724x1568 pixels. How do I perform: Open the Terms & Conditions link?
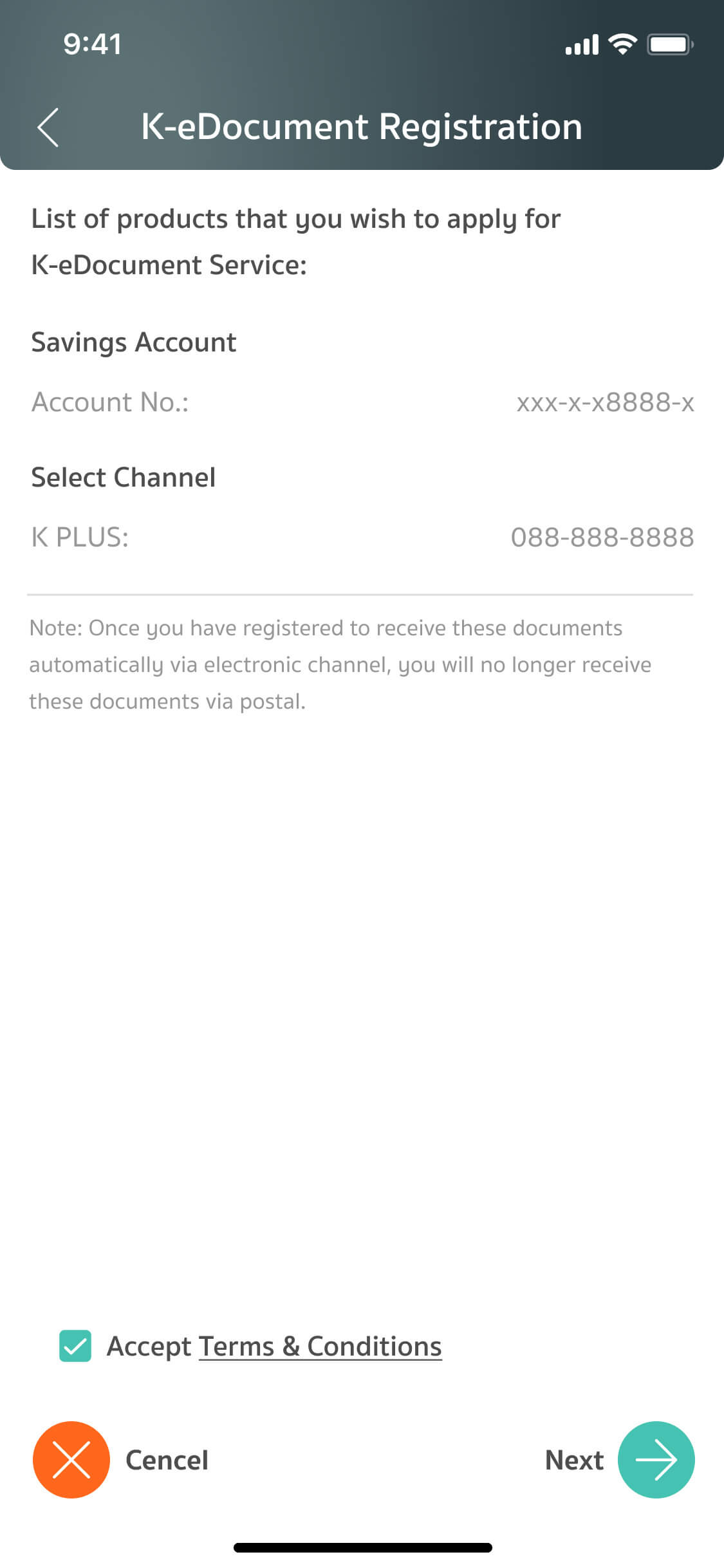320,1347
